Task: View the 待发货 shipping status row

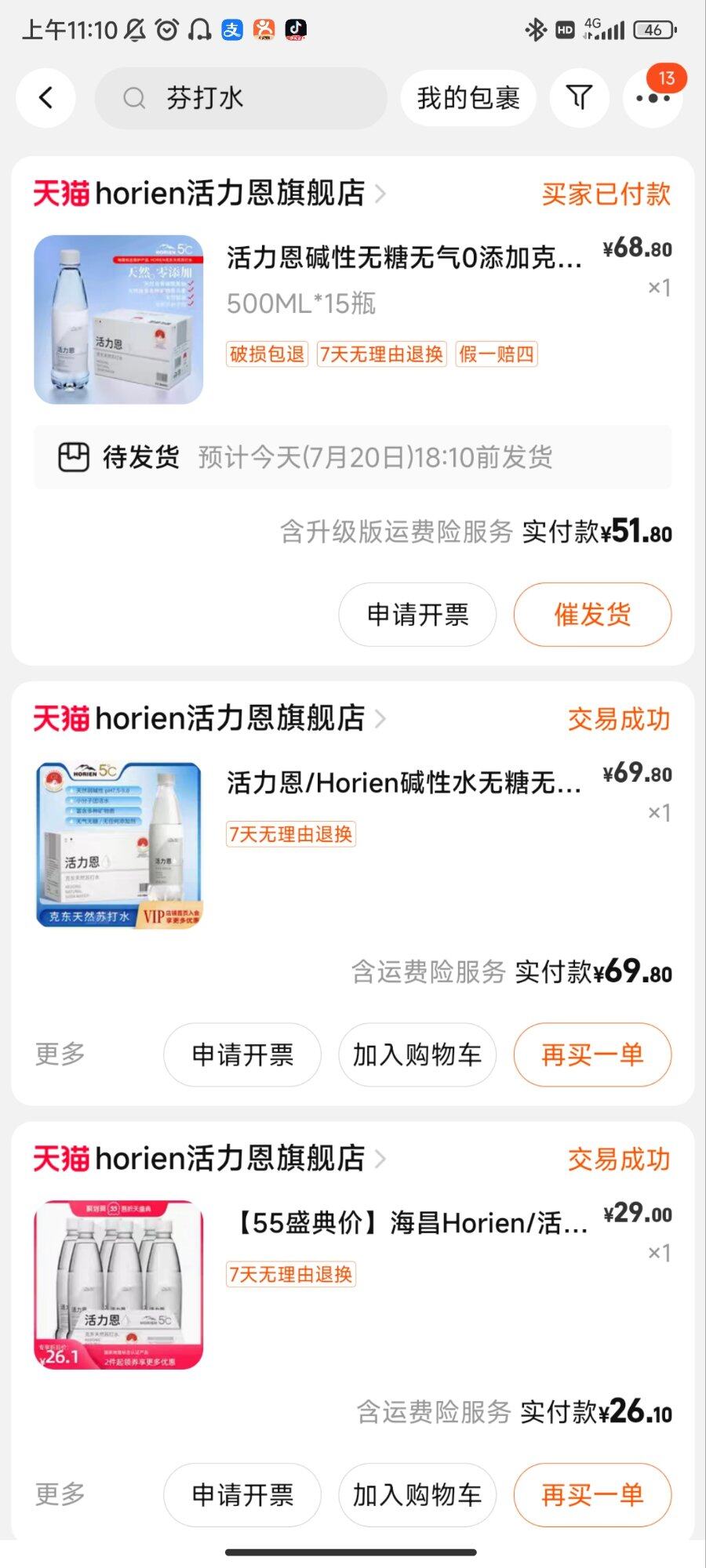Action: coord(352,457)
